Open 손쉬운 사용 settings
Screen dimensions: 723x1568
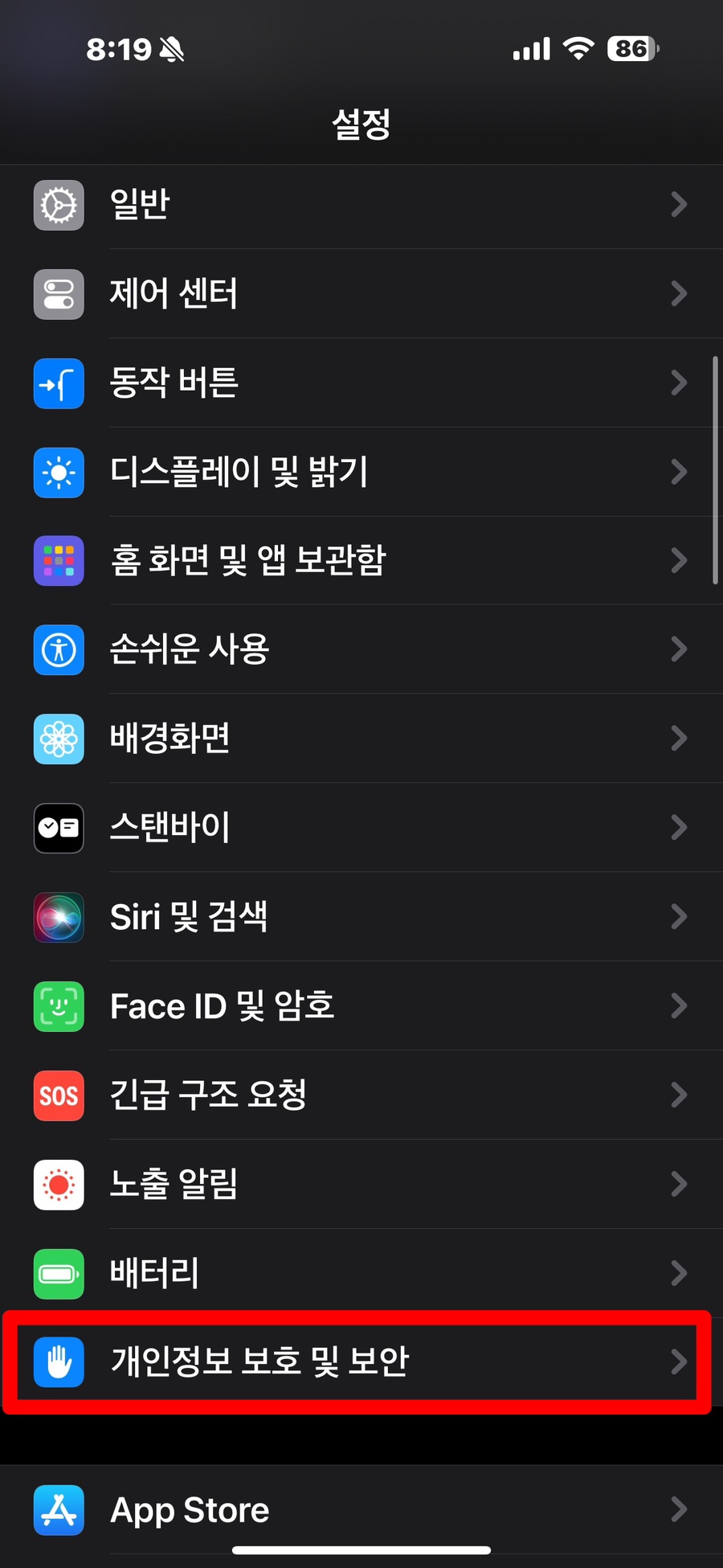click(x=361, y=649)
